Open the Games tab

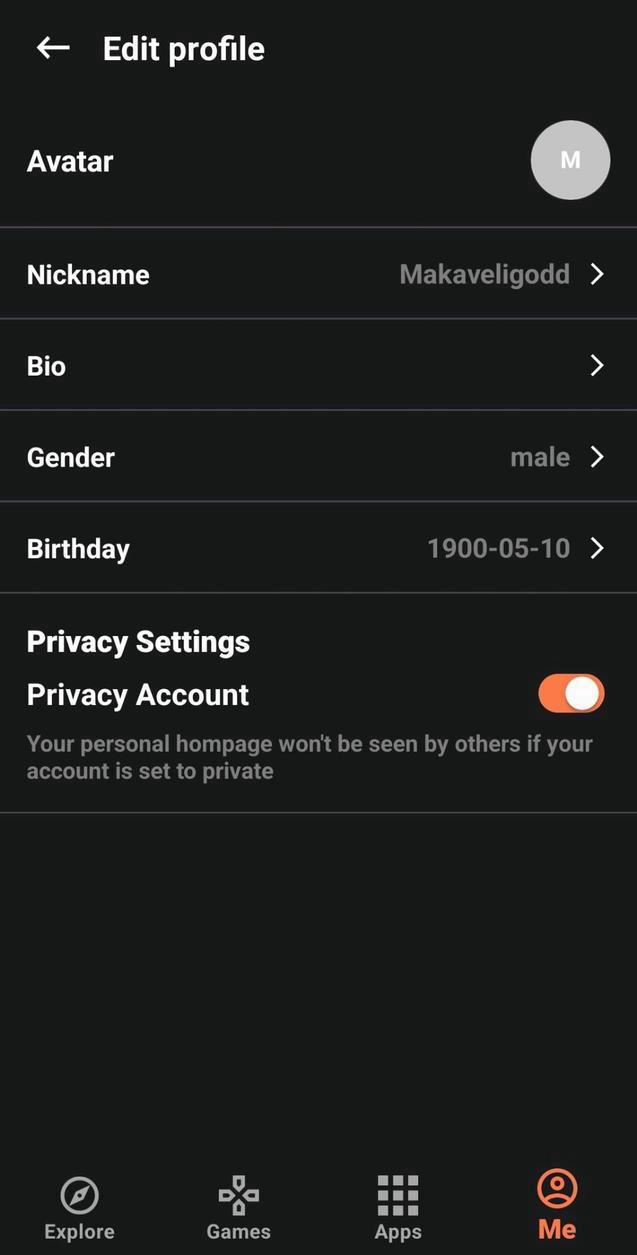238,1207
